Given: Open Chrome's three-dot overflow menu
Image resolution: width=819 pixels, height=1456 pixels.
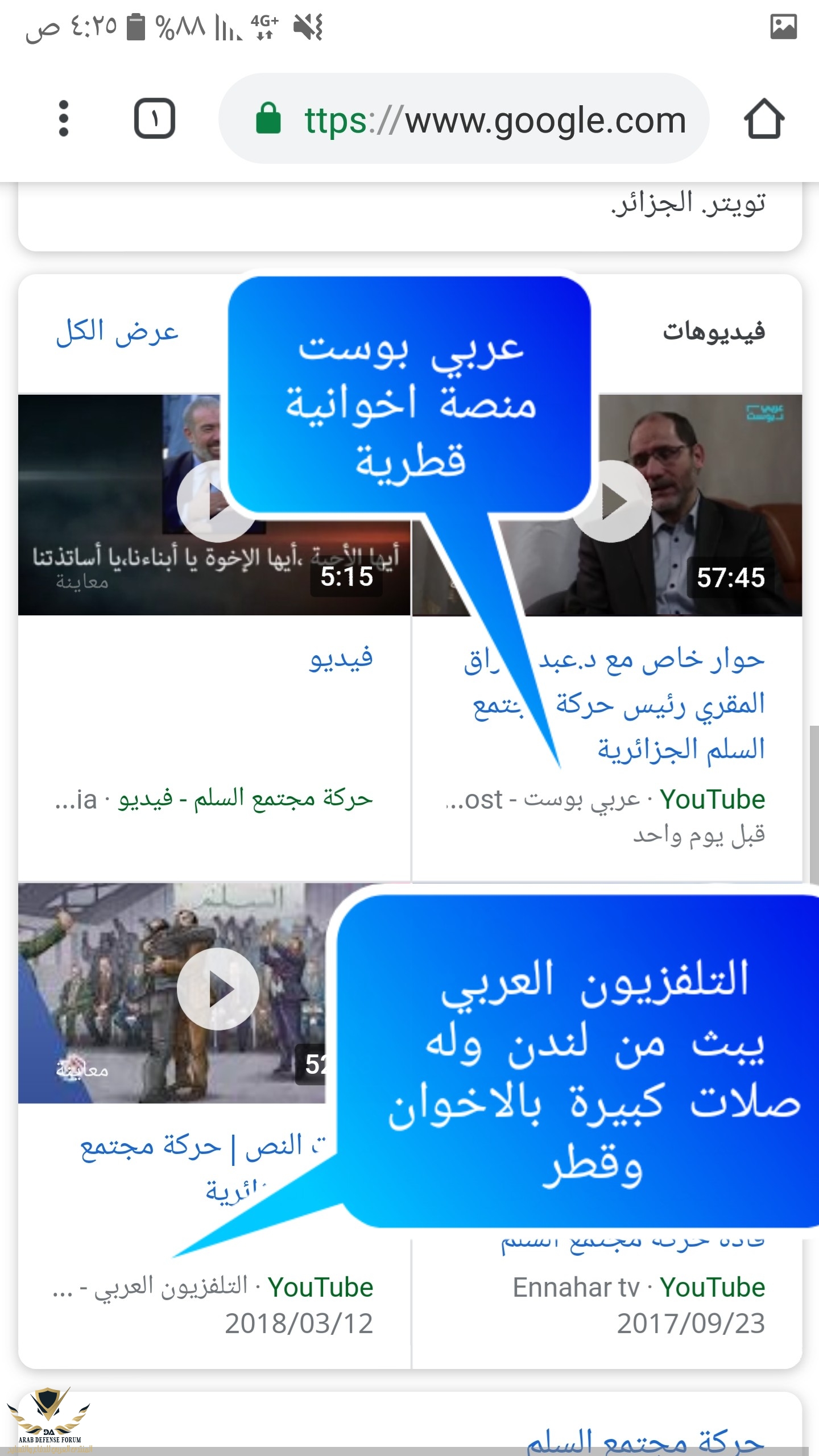Looking at the screenshot, I should [64, 118].
